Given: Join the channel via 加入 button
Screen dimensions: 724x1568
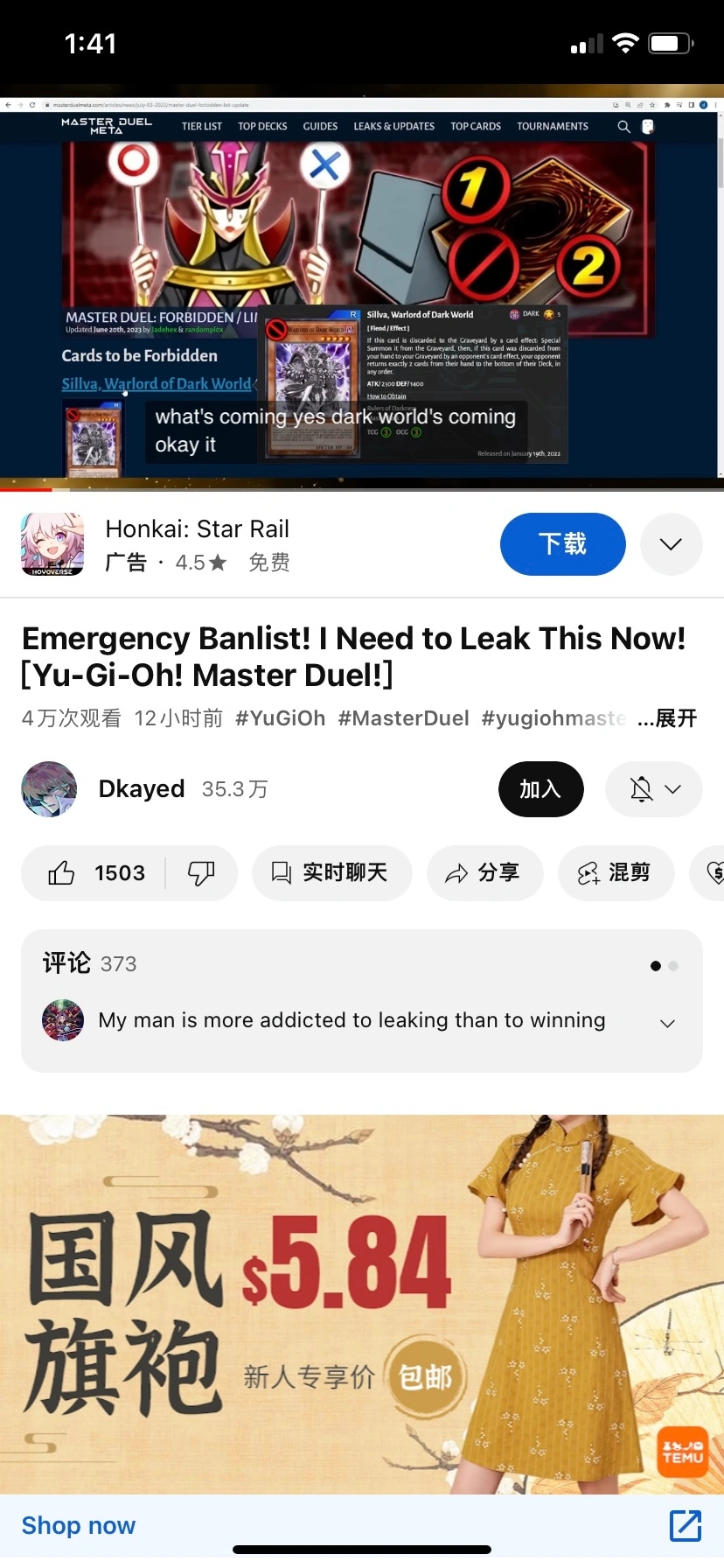Looking at the screenshot, I should coord(540,788).
